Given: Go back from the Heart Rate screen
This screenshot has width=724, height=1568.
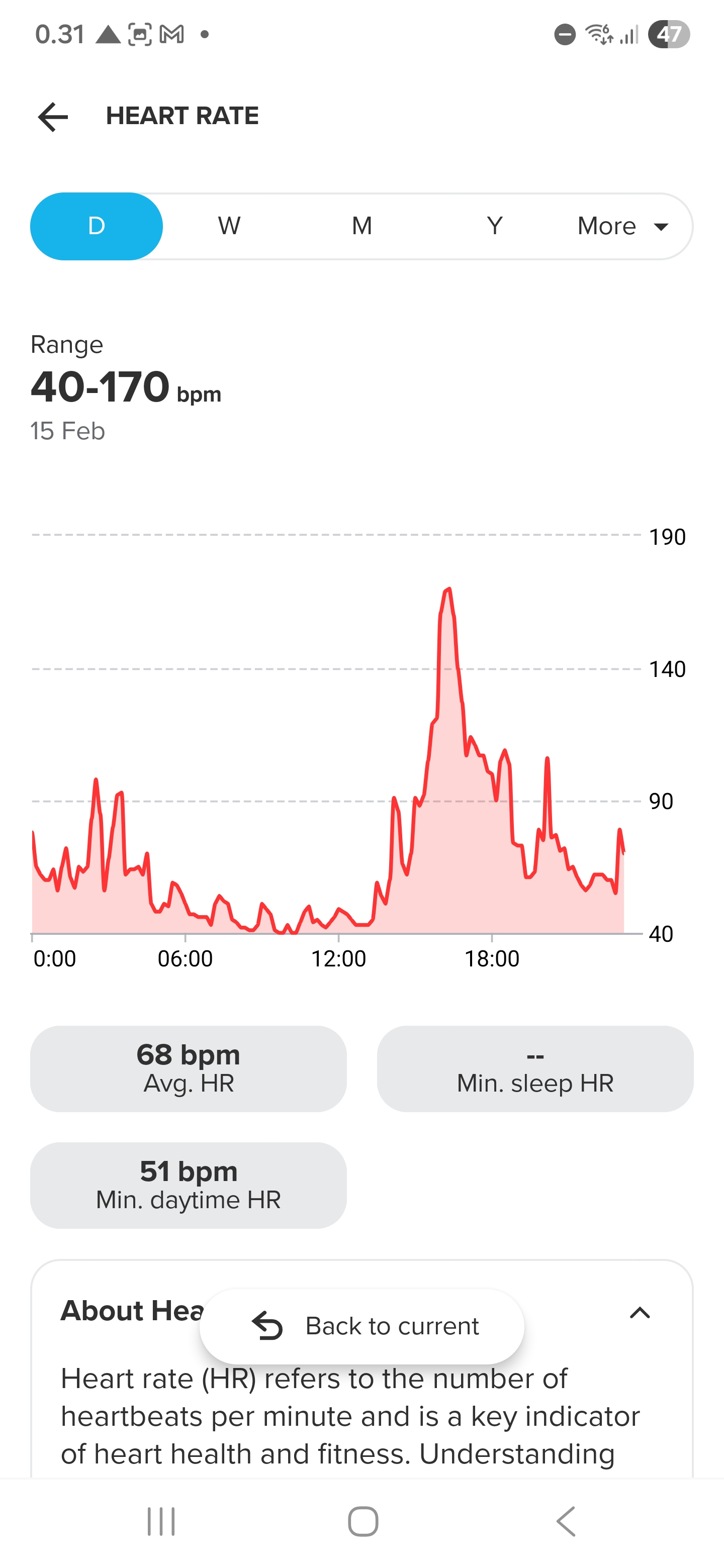Looking at the screenshot, I should [x=53, y=117].
